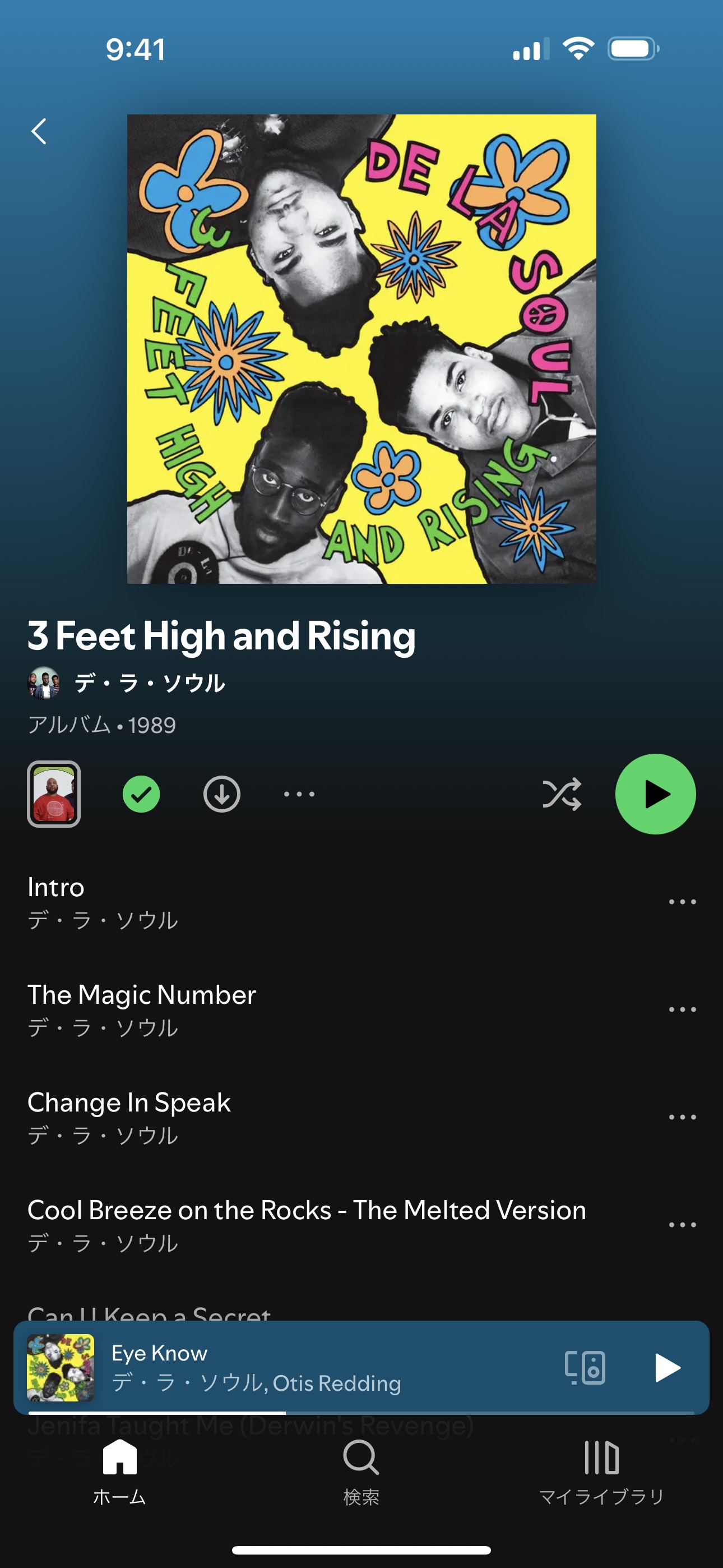723x1568 pixels.
Task: Tap the album preview thumbnail button
Action: coord(54,794)
